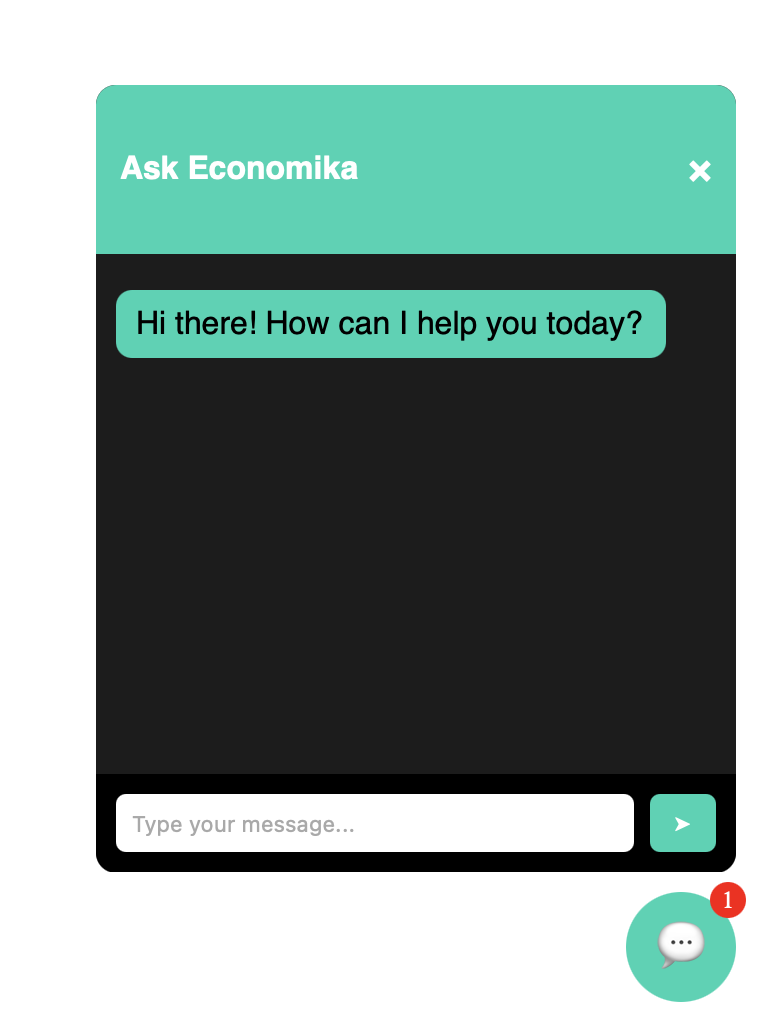Focus the Type your message field
Image resolution: width=778 pixels, height=1030 pixels.
[374, 823]
